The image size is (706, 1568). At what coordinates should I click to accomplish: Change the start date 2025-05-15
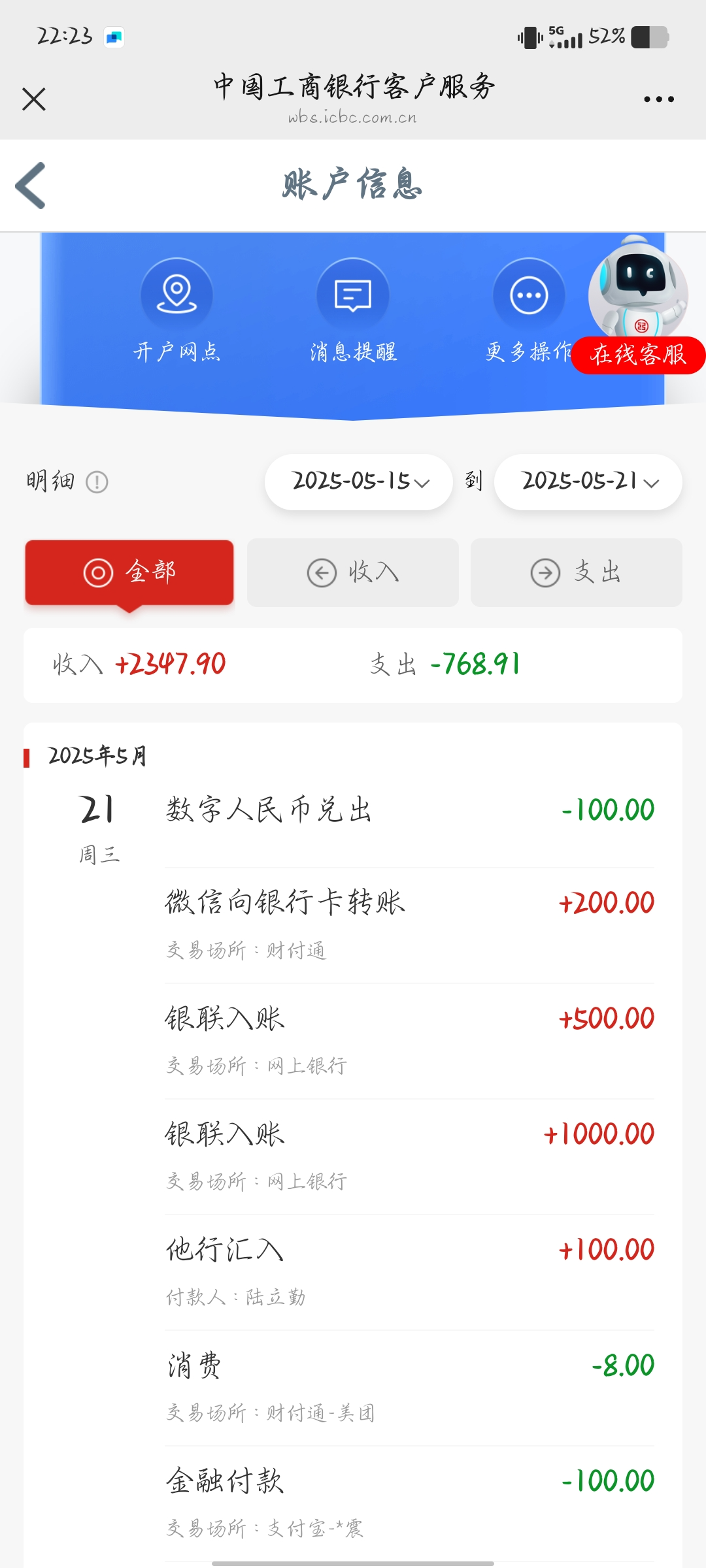[x=359, y=482]
